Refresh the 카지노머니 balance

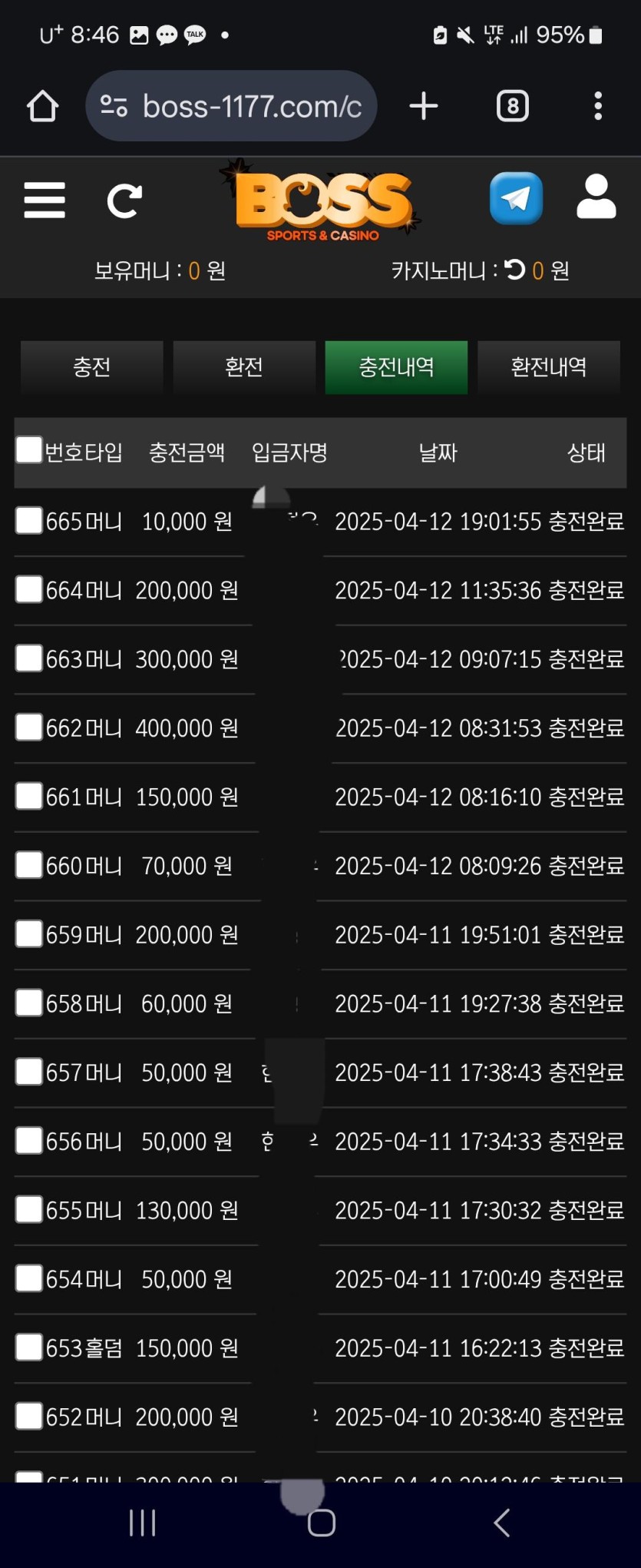pyautogui.click(x=515, y=270)
